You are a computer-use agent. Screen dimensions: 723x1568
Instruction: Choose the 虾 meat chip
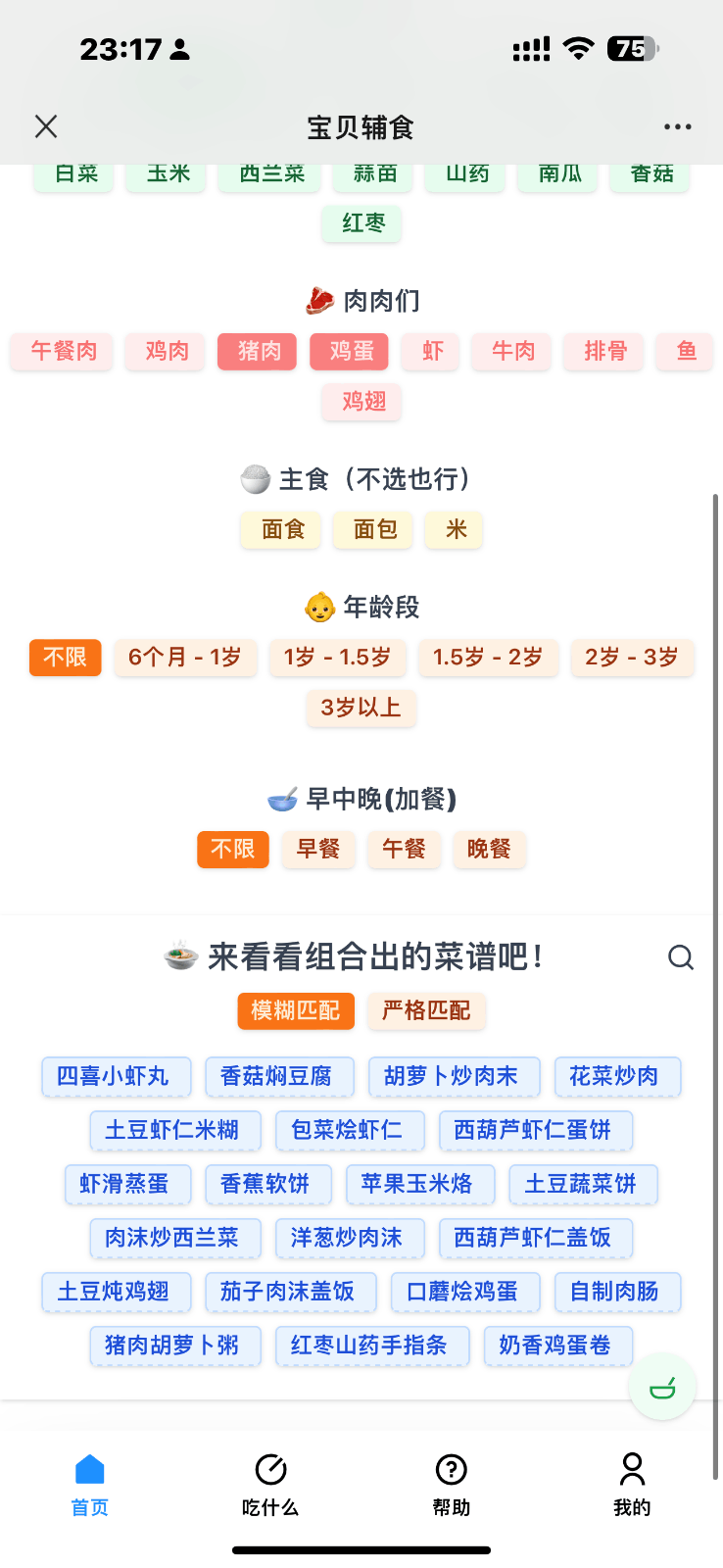tap(431, 351)
